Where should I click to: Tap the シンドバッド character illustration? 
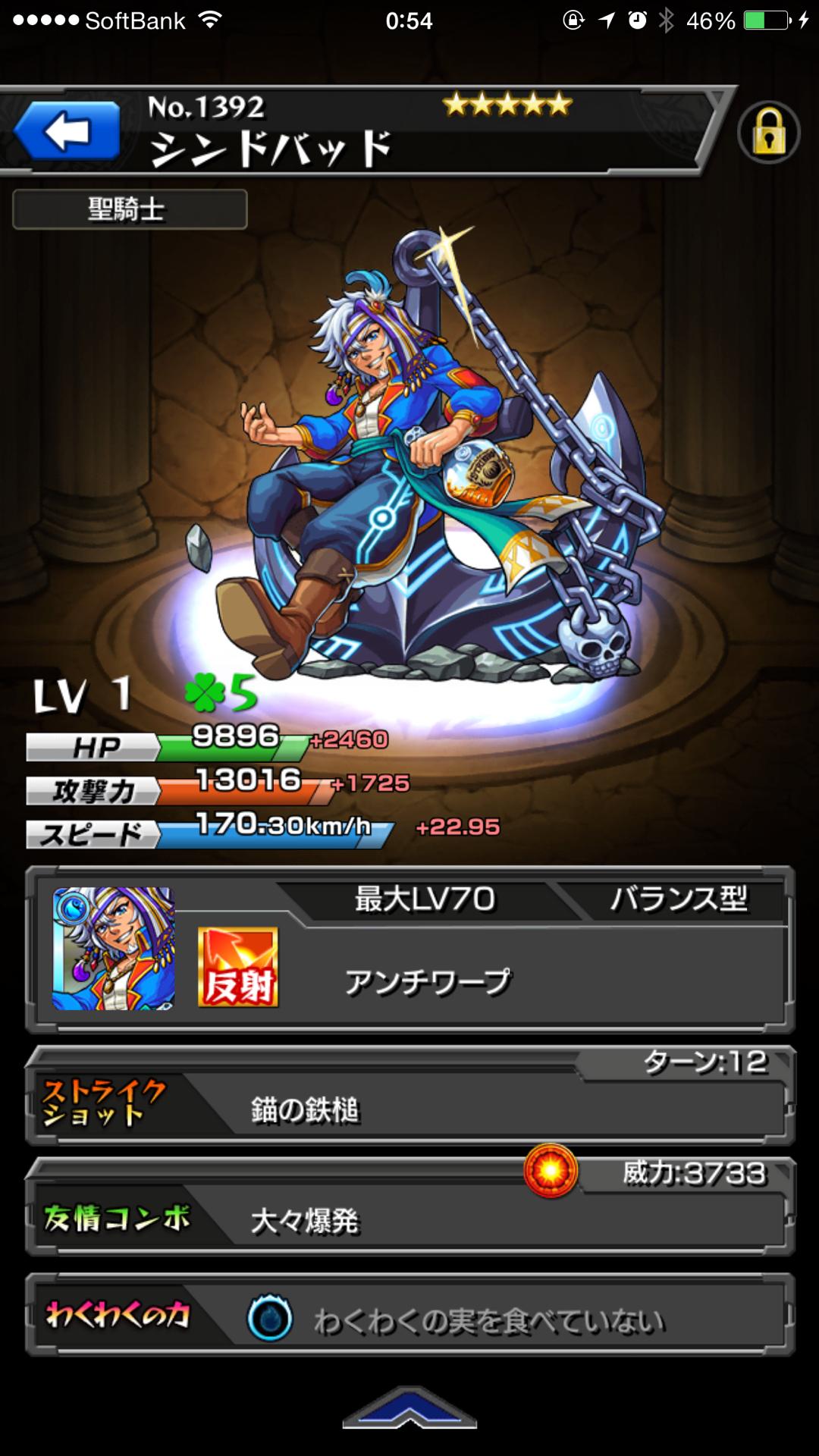click(425, 470)
